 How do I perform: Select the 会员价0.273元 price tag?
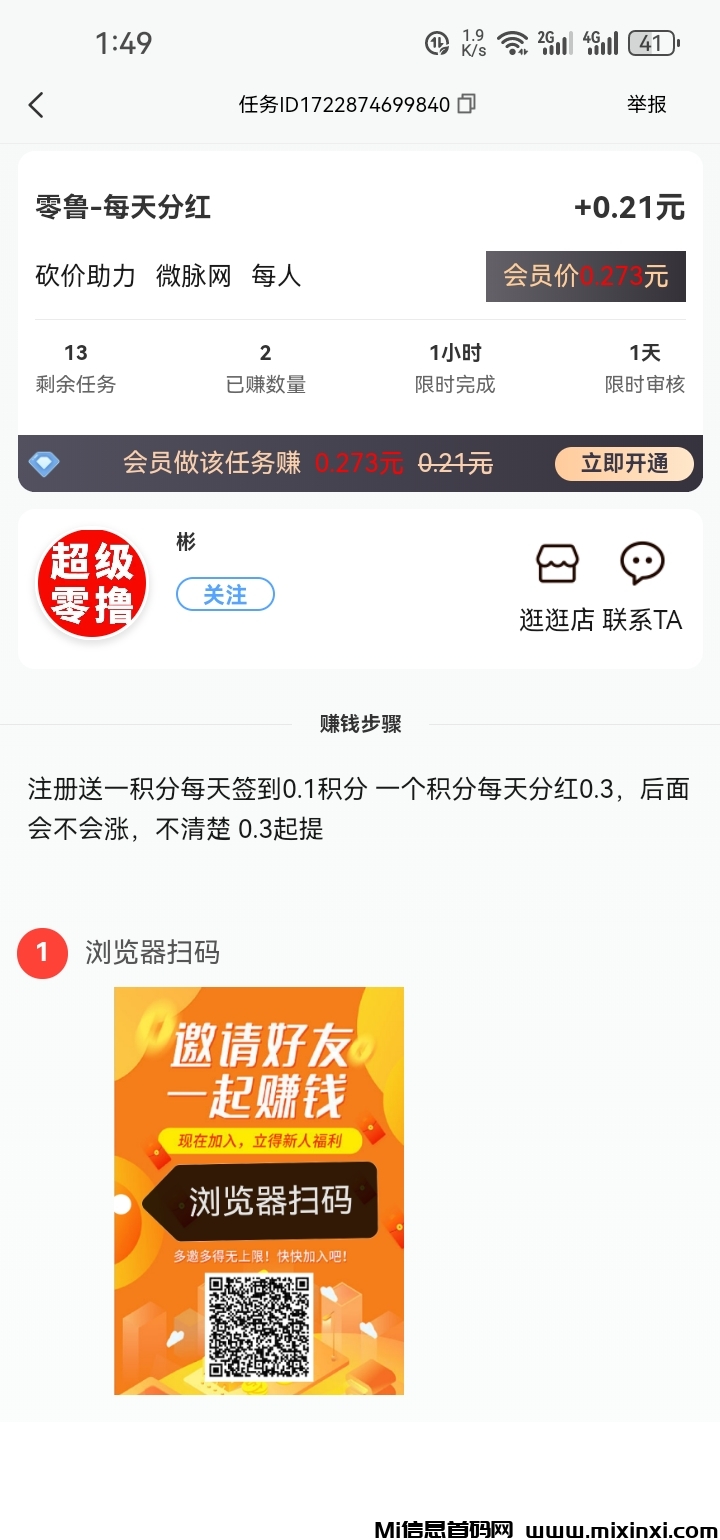(585, 276)
